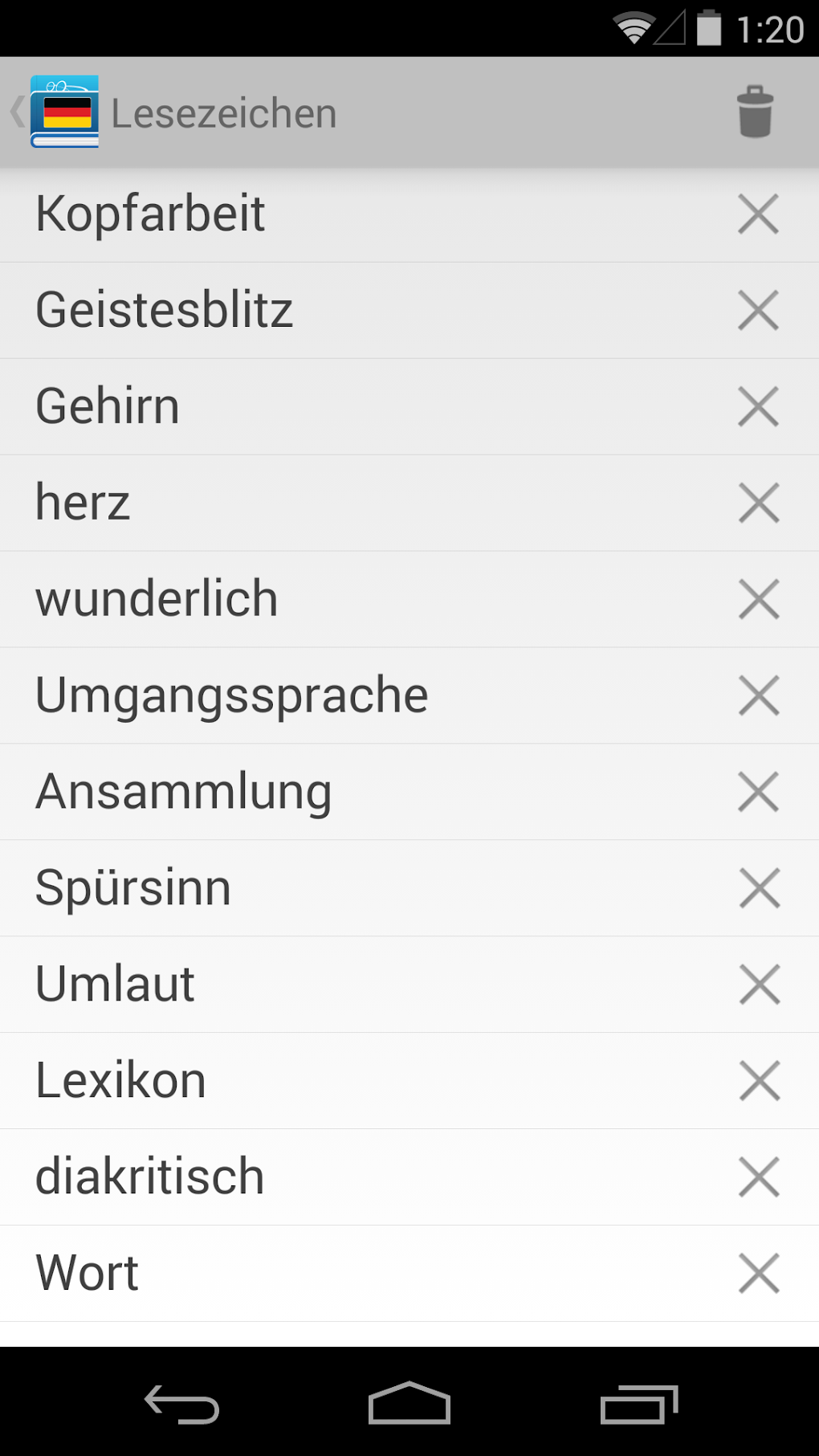The image size is (819, 1456).
Task: Remove the Umlaut bookmark
Action: [758, 985]
